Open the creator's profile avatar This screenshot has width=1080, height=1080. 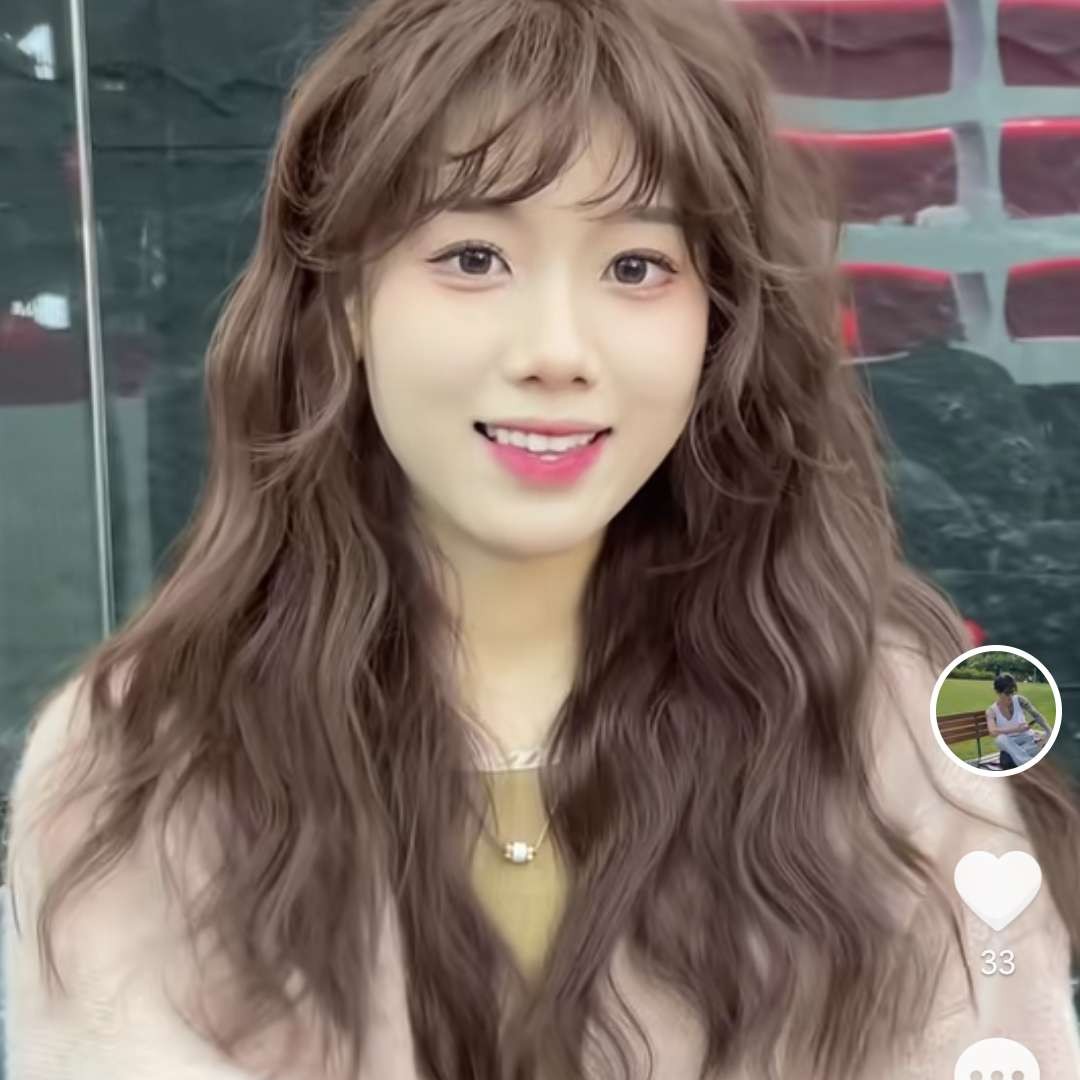pyautogui.click(x=996, y=710)
